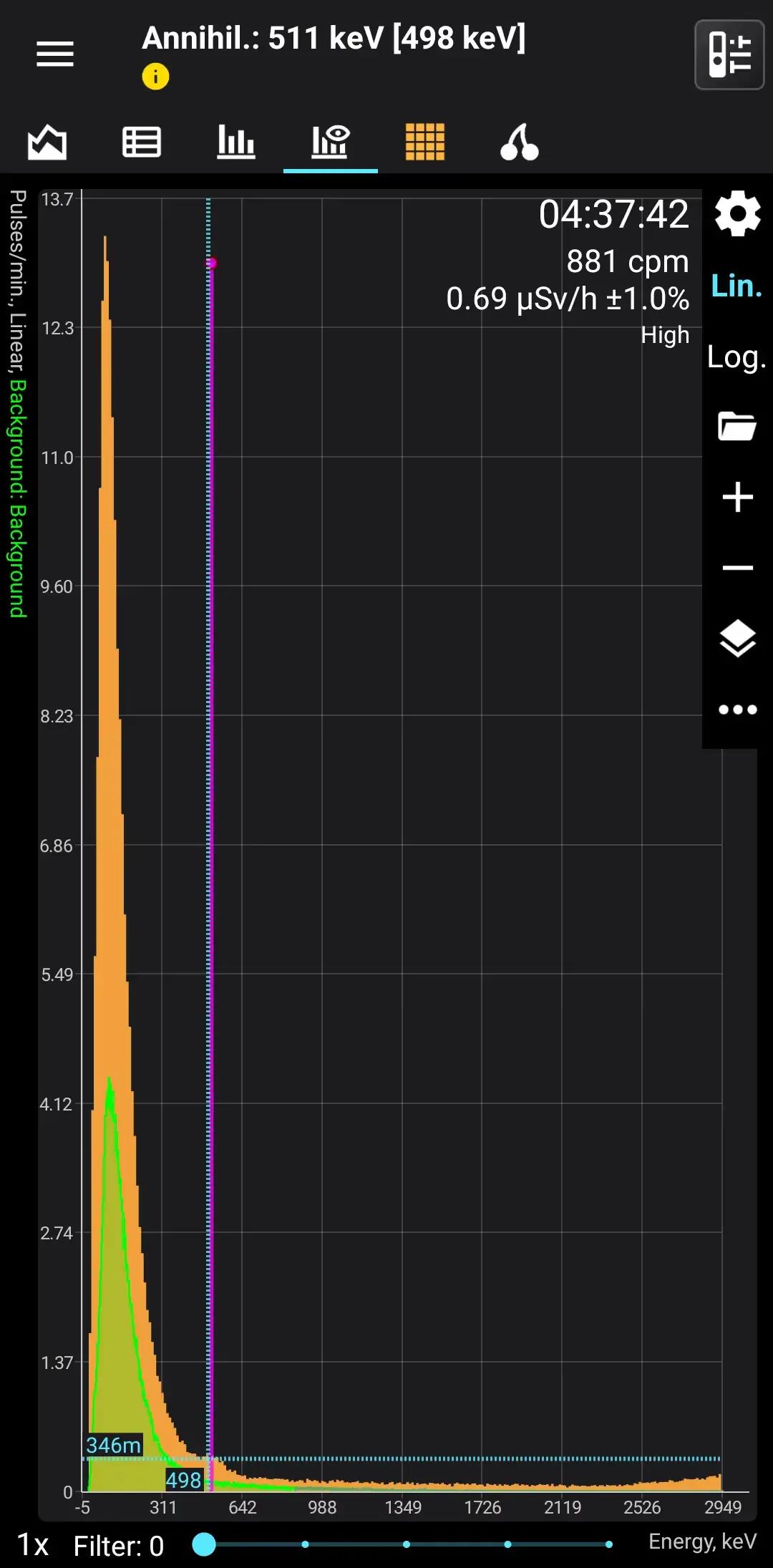Viewport: 773px width, 1568px height.
Task: Set filter slider to the second stop
Action: tap(306, 1544)
